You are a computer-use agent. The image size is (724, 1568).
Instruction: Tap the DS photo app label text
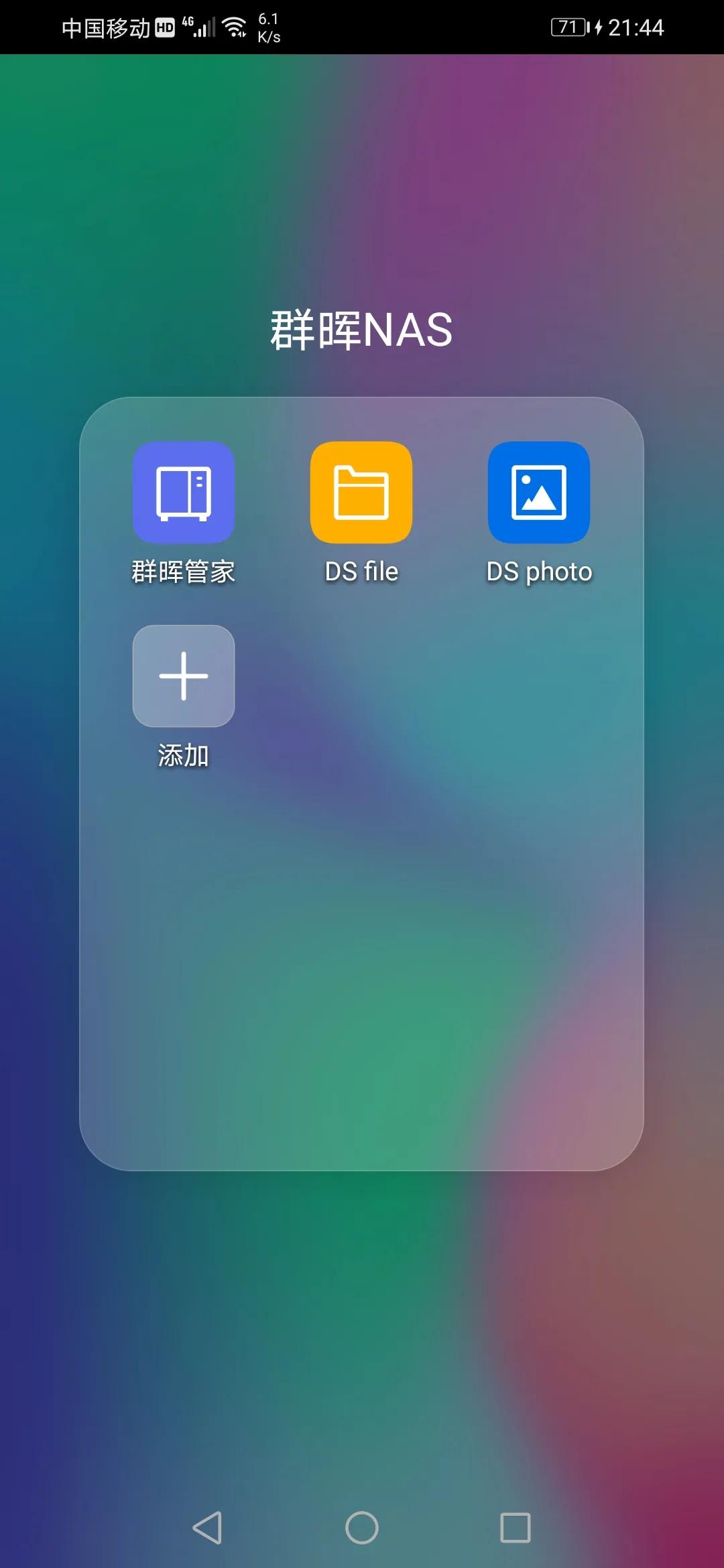pyautogui.click(x=539, y=572)
